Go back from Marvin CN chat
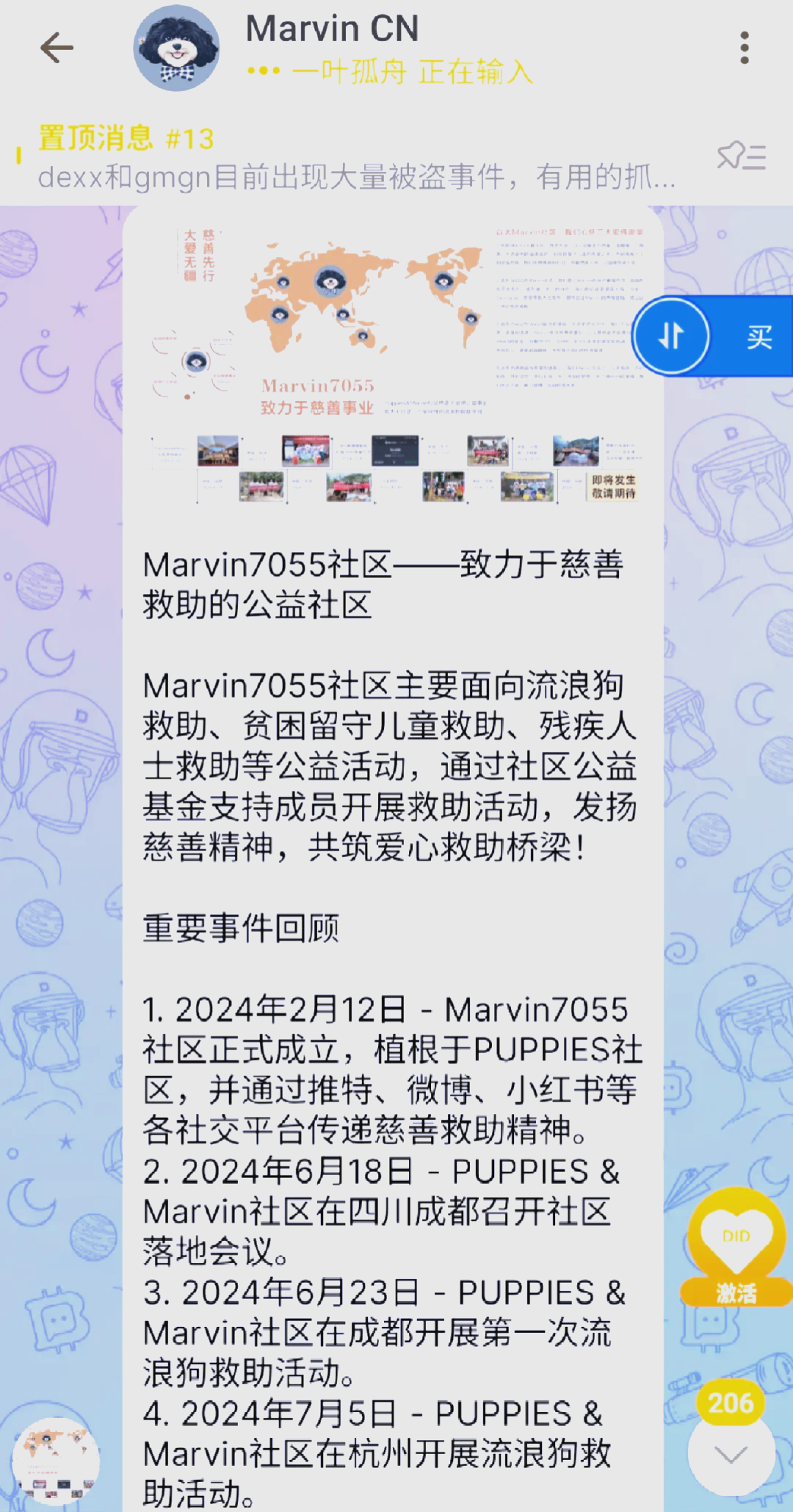This screenshot has height=1512, width=793. (x=57, y=48)
